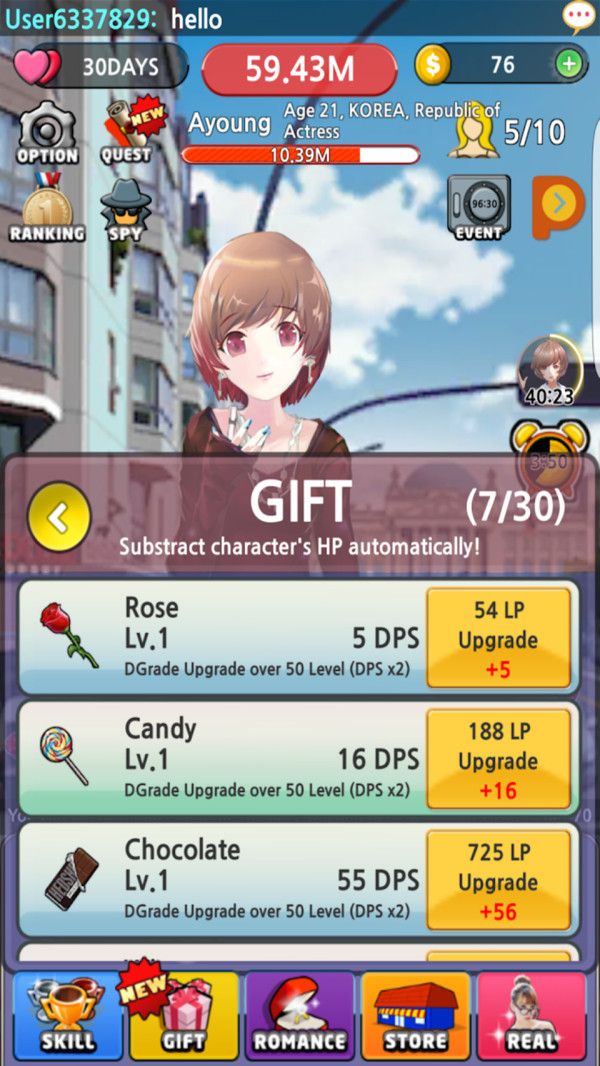Select the Gift tab

point(184,1015)
